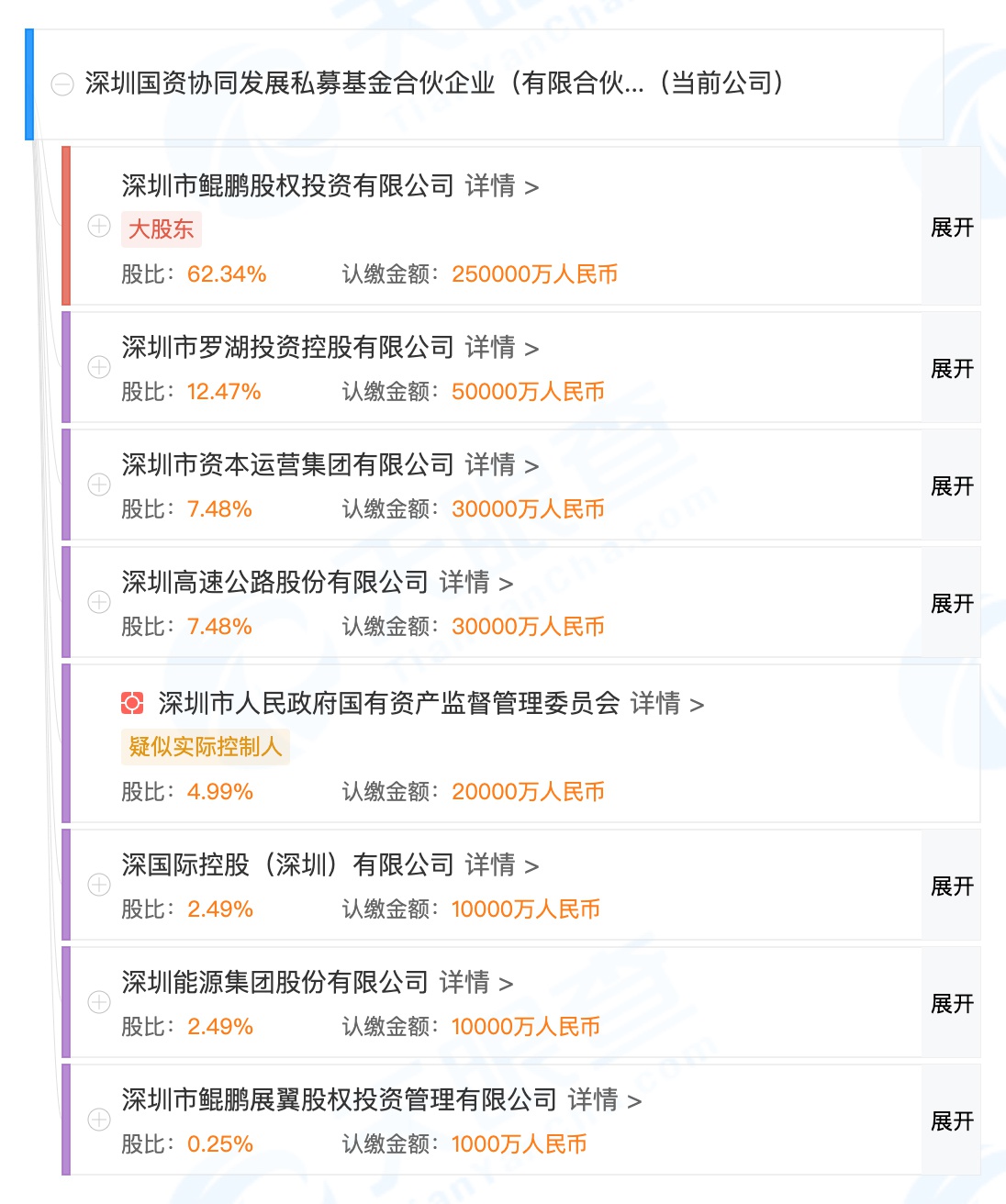Tap 展开 for 深圳市鲲鹏股权投资有限公司
This screenshot has height=1204, width=1006.
click(952, 228)
